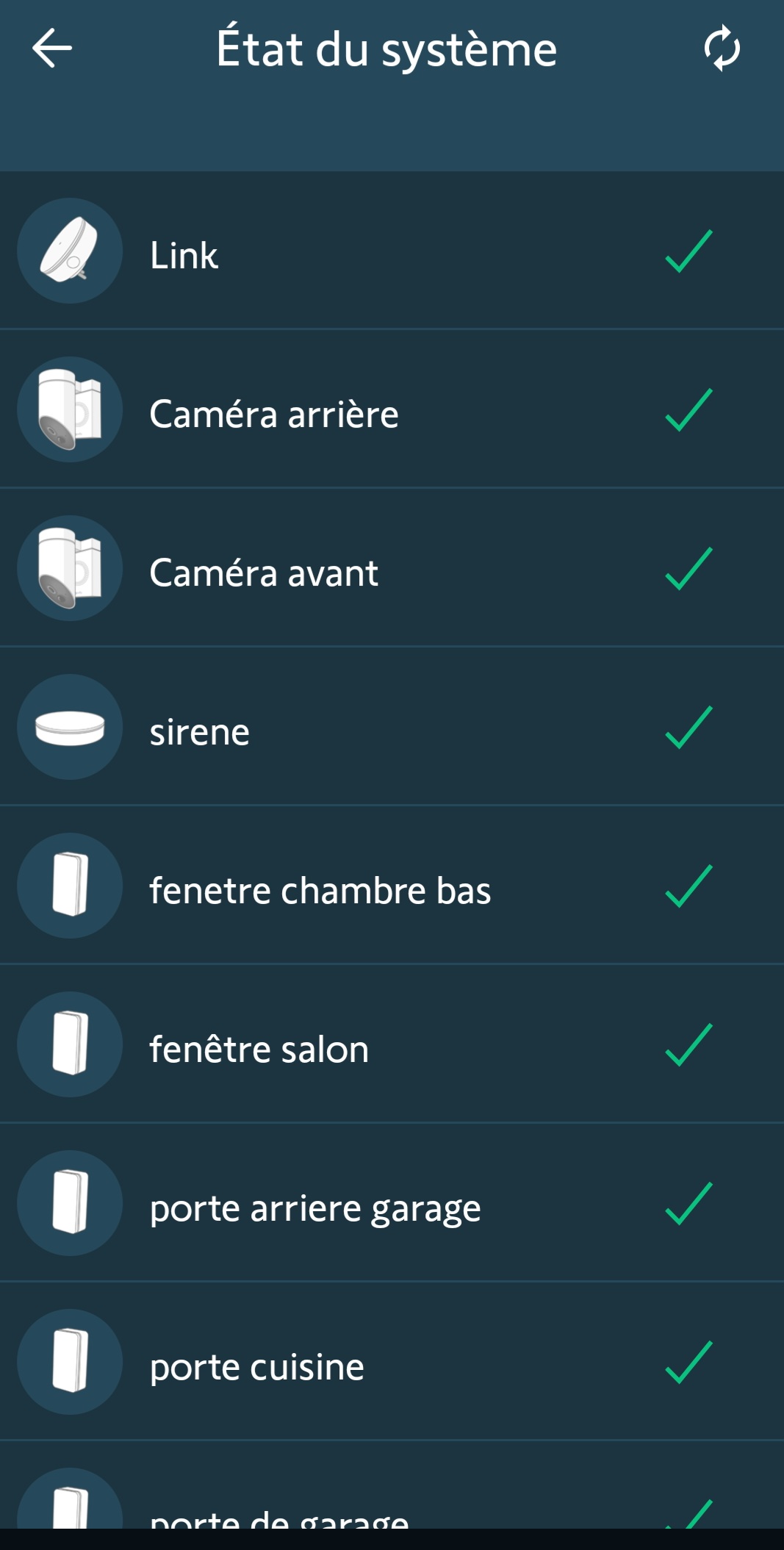This screenshot has width=784, height=1550.
Task: View the porte cuisine sensor
Action: 391,1363
